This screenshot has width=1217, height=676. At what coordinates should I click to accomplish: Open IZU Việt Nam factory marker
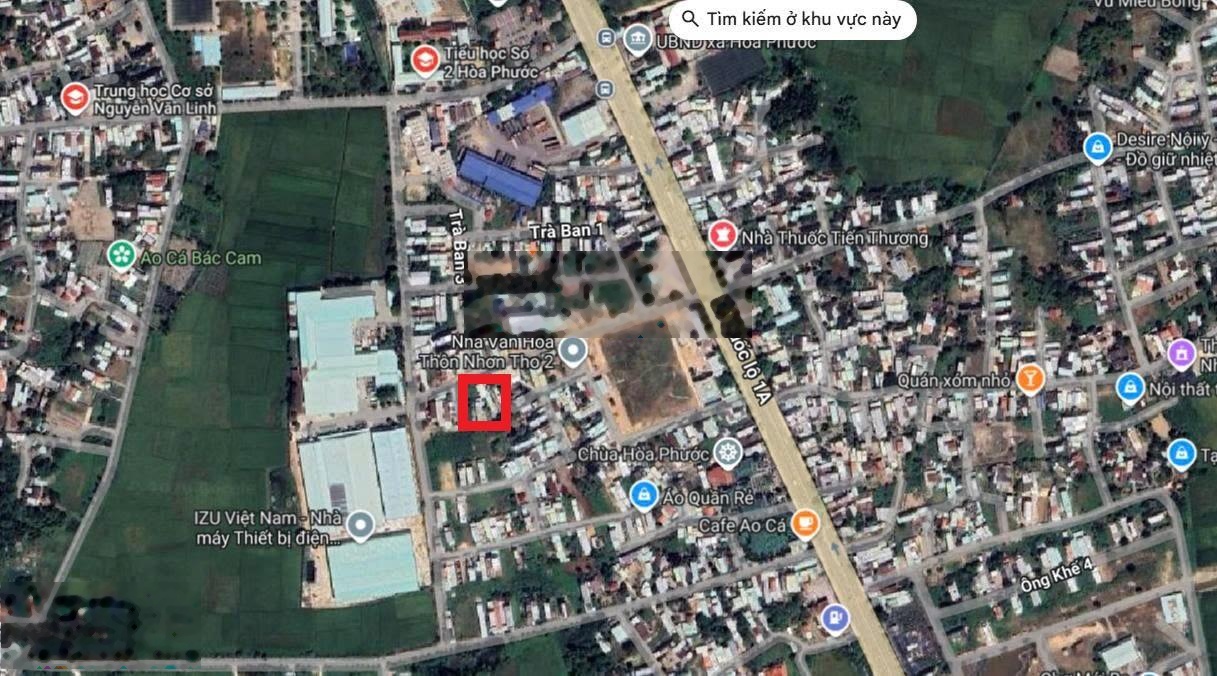[x=360, y=523]
